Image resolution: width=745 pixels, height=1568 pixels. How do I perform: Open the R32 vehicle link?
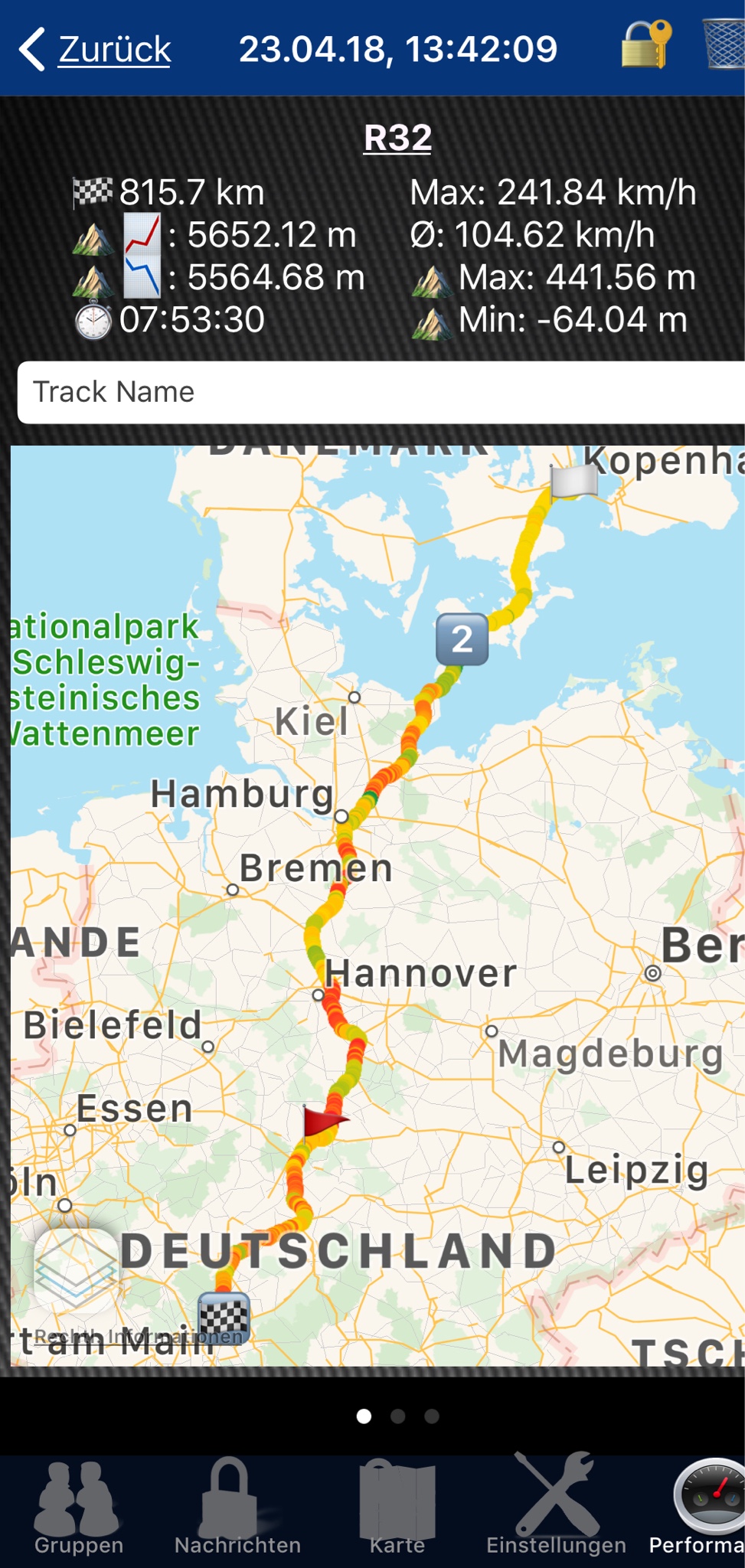(x=397, y=138)
